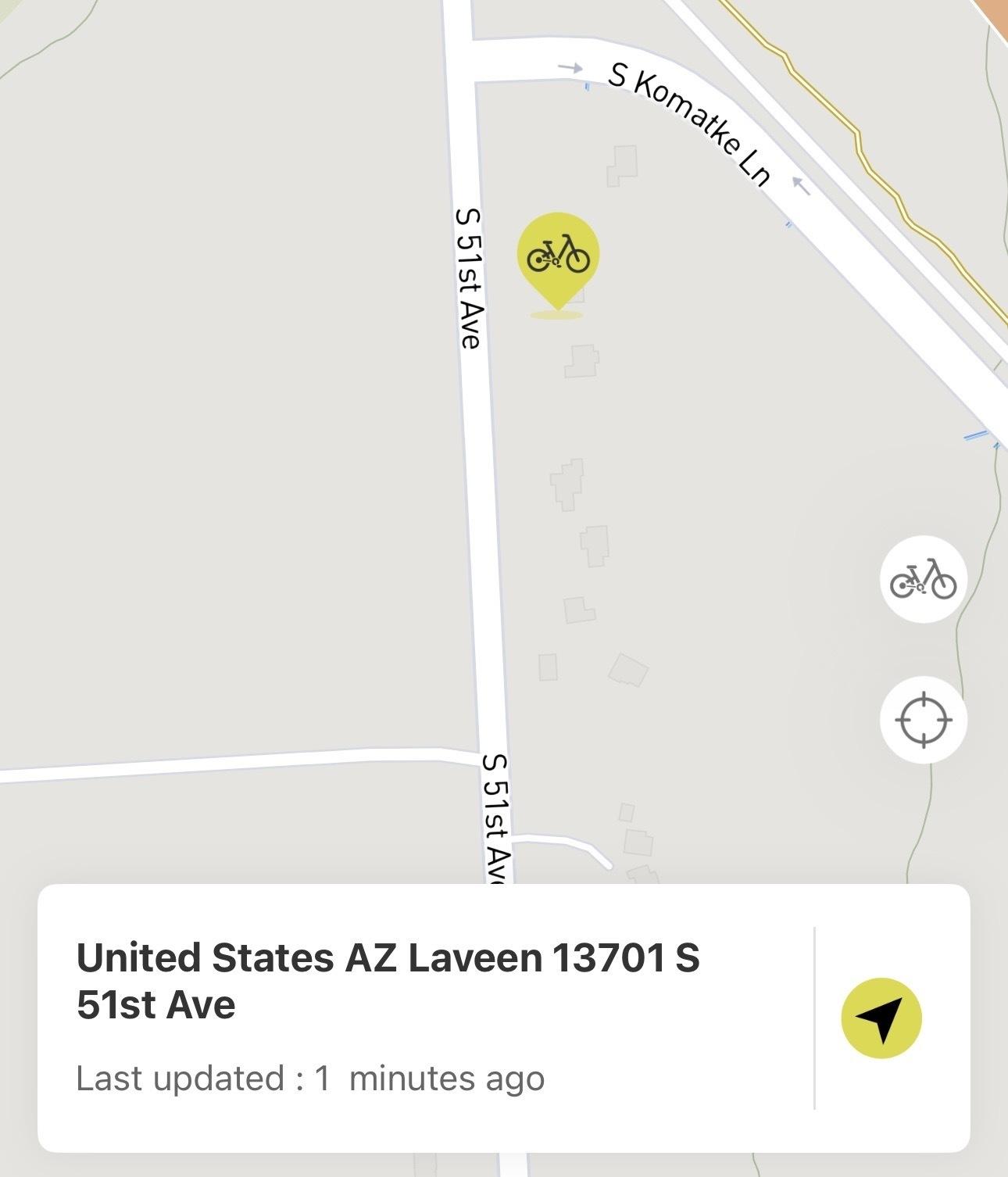Center map on the bike

click(923, 579)
